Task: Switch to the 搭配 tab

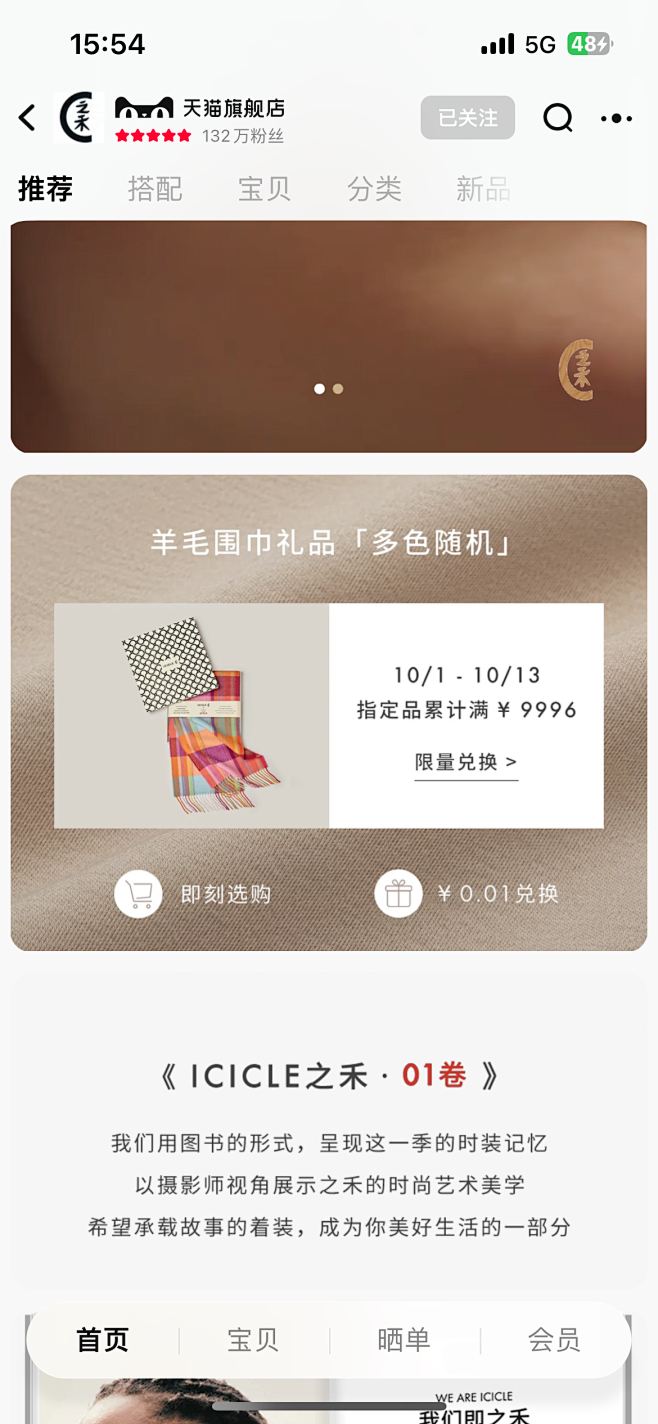Action: [155, 188]
